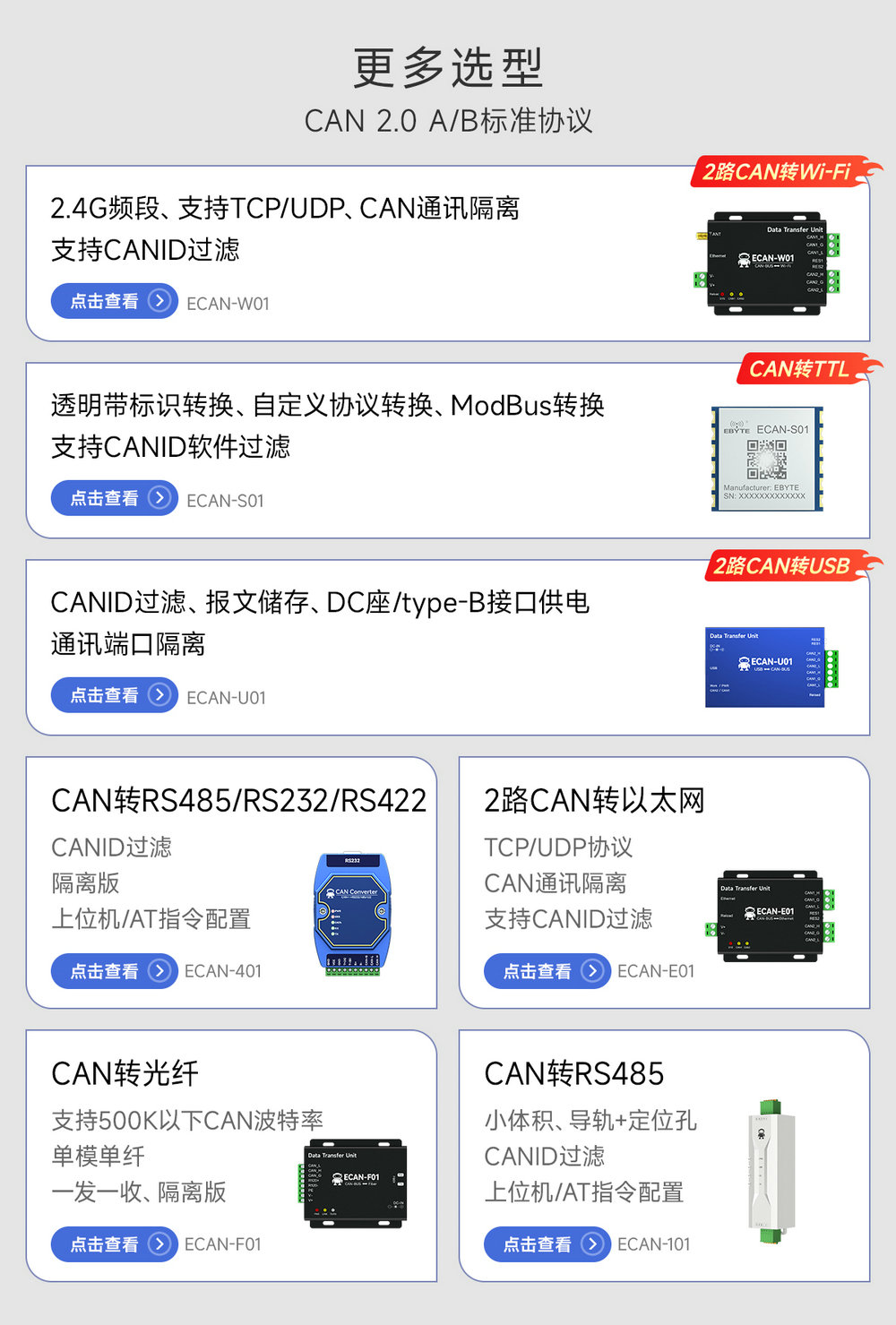
Task: Click the 更多选型 page title
Action: pos(448,67)
